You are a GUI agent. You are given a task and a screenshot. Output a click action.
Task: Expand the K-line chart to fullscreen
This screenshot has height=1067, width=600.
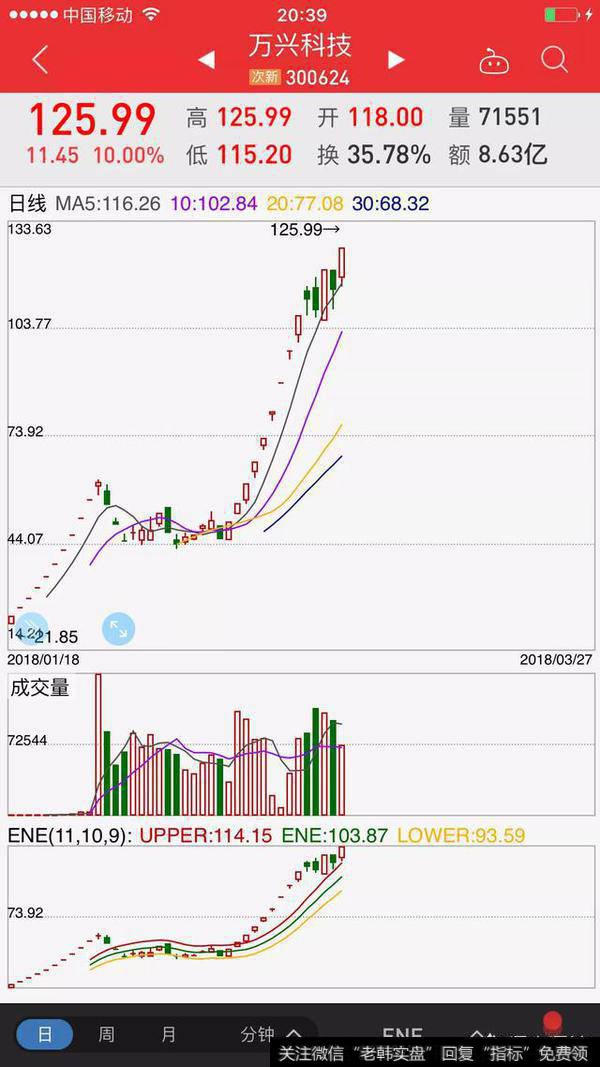click(x=118, y=629)
